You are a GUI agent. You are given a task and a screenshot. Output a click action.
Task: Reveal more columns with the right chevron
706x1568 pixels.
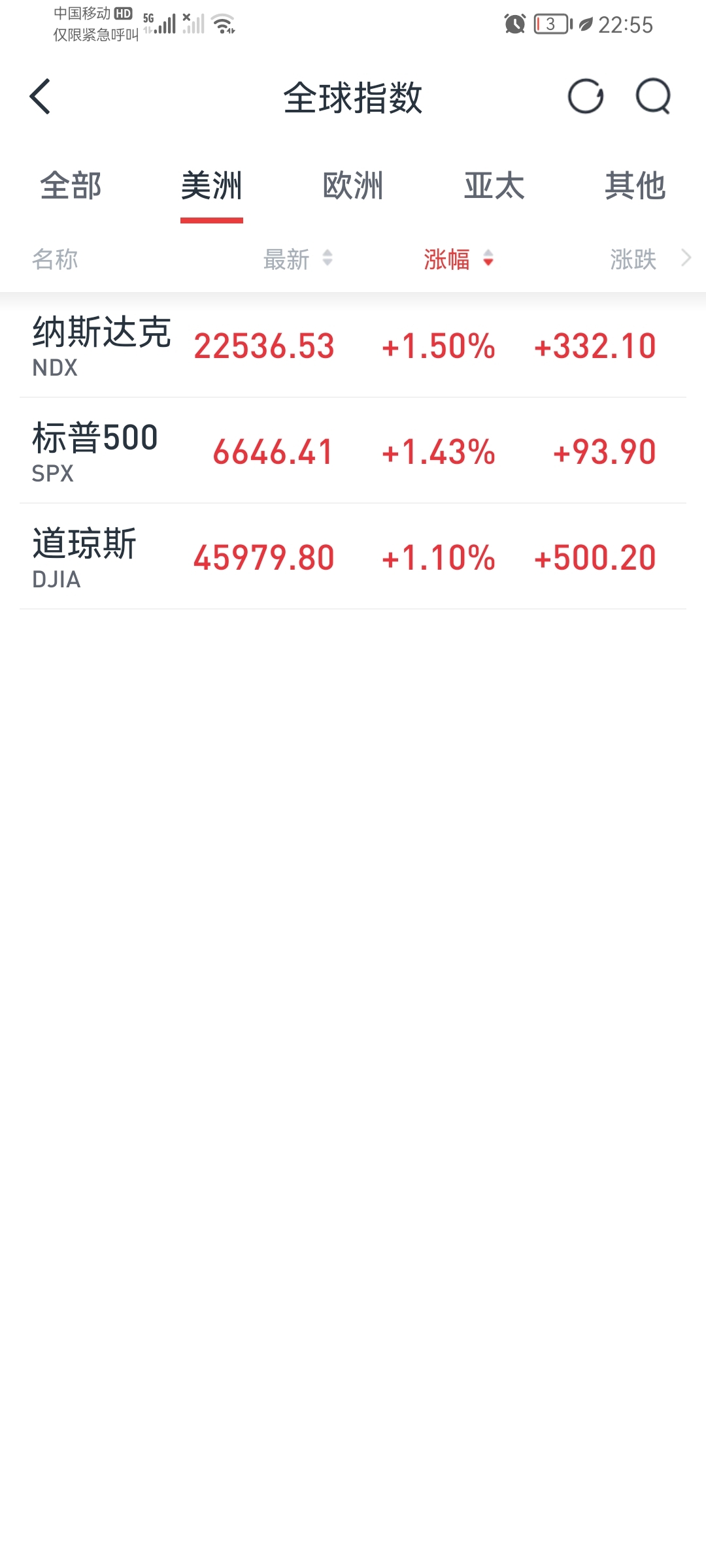686,258
